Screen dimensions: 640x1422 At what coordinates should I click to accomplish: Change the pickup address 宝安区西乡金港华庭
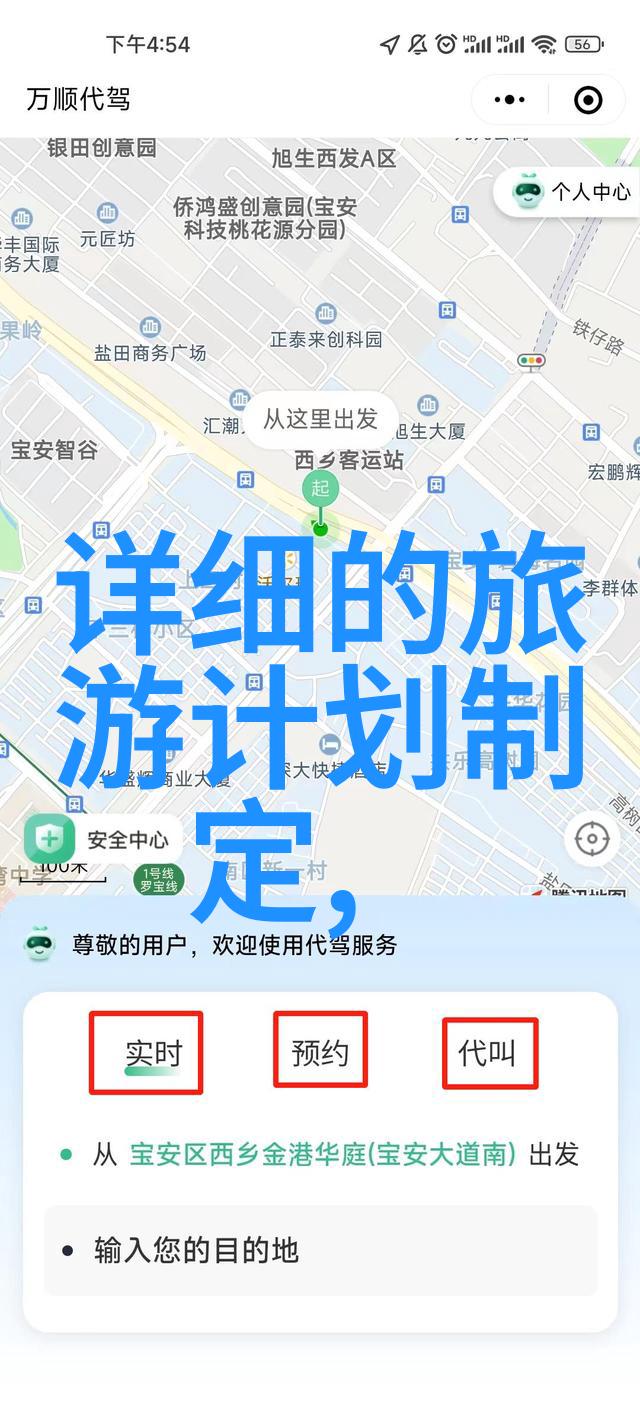tap(322, 1154)
